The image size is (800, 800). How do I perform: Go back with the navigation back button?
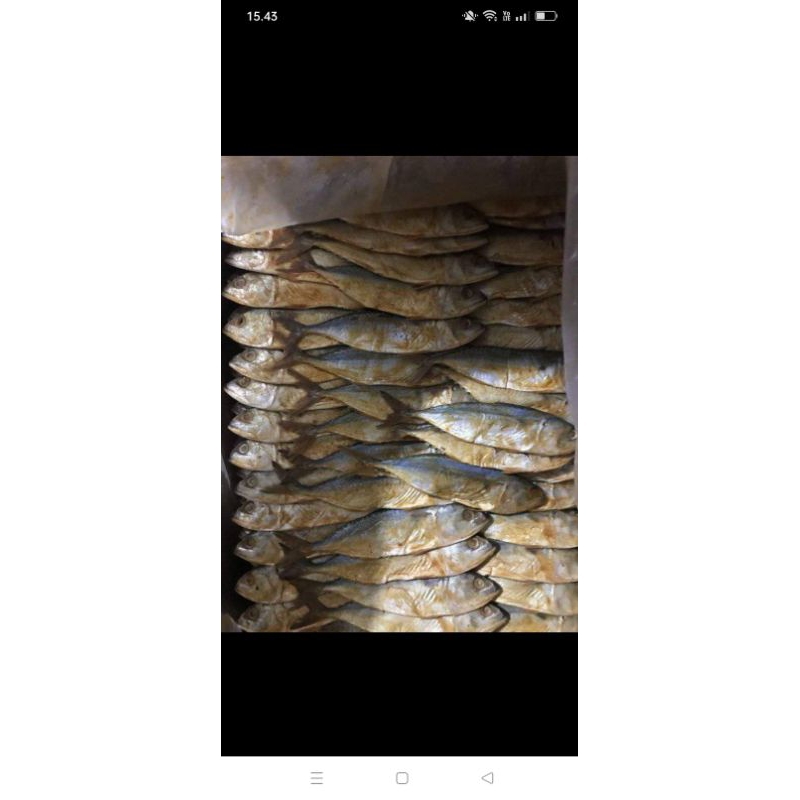click(487, 778)
